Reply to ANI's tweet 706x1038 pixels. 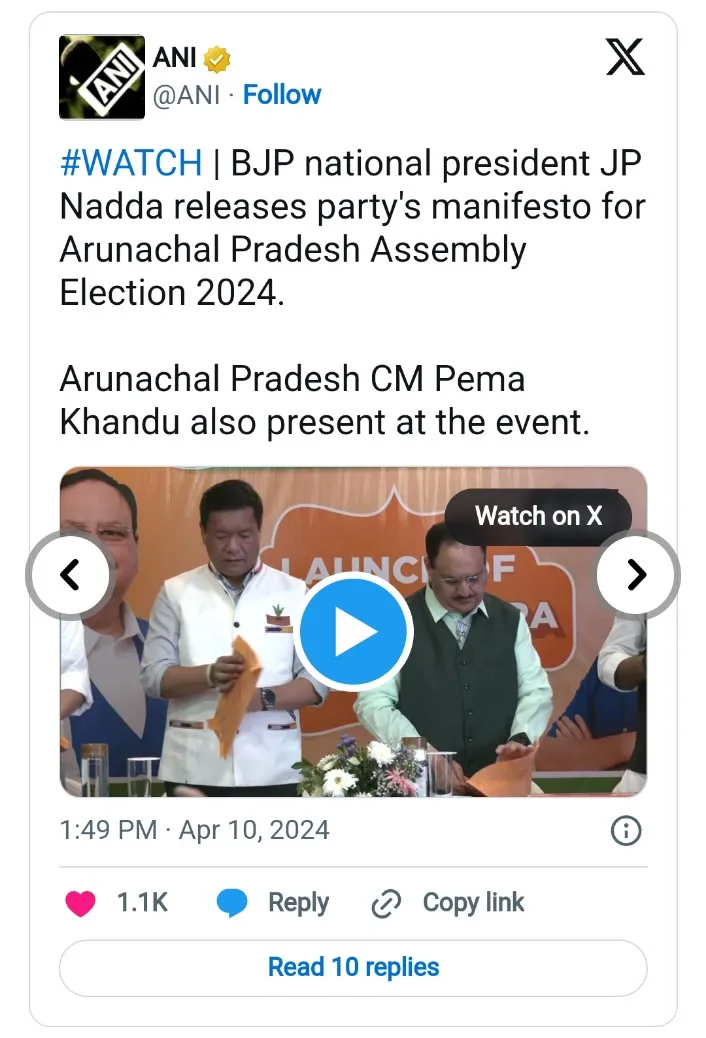[273, 903]
